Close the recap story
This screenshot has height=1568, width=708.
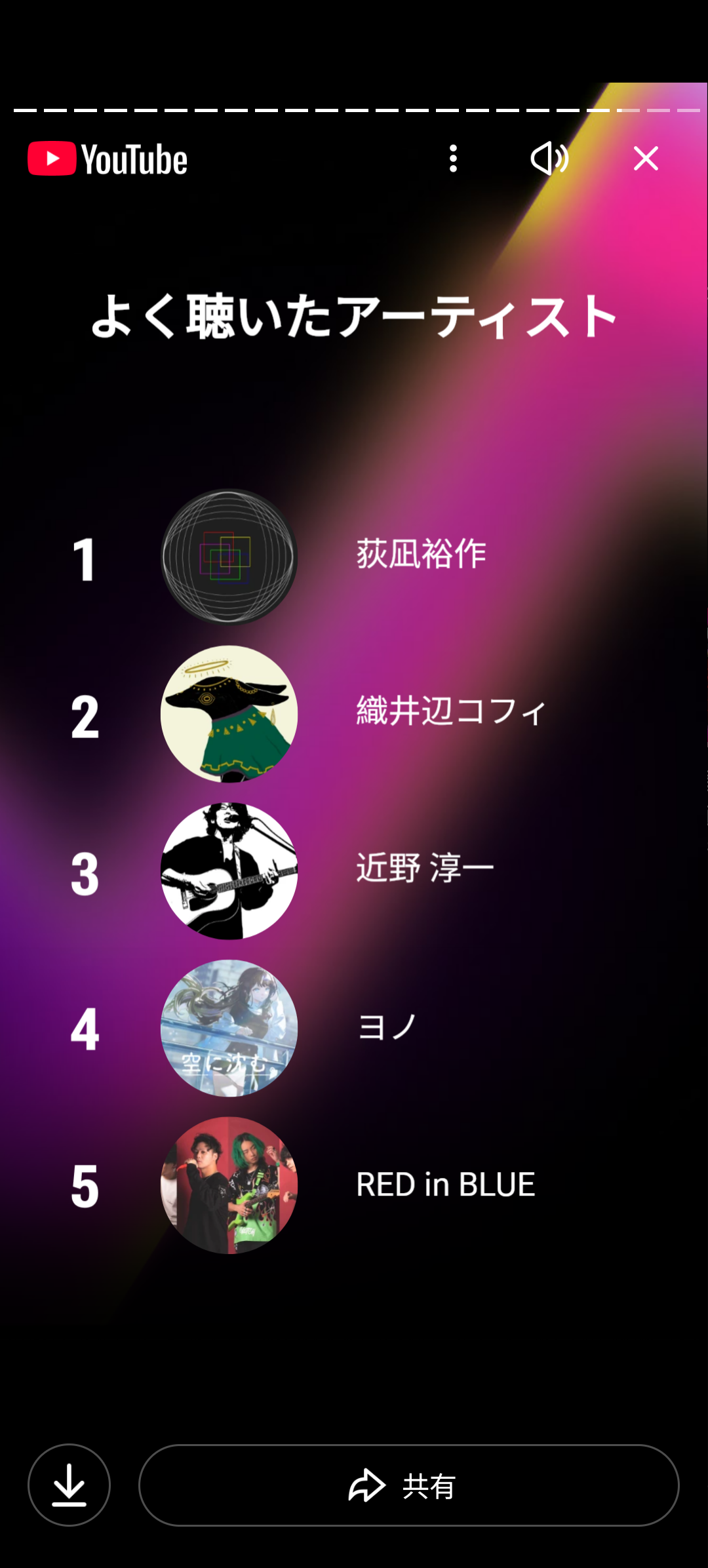(646, 159)
